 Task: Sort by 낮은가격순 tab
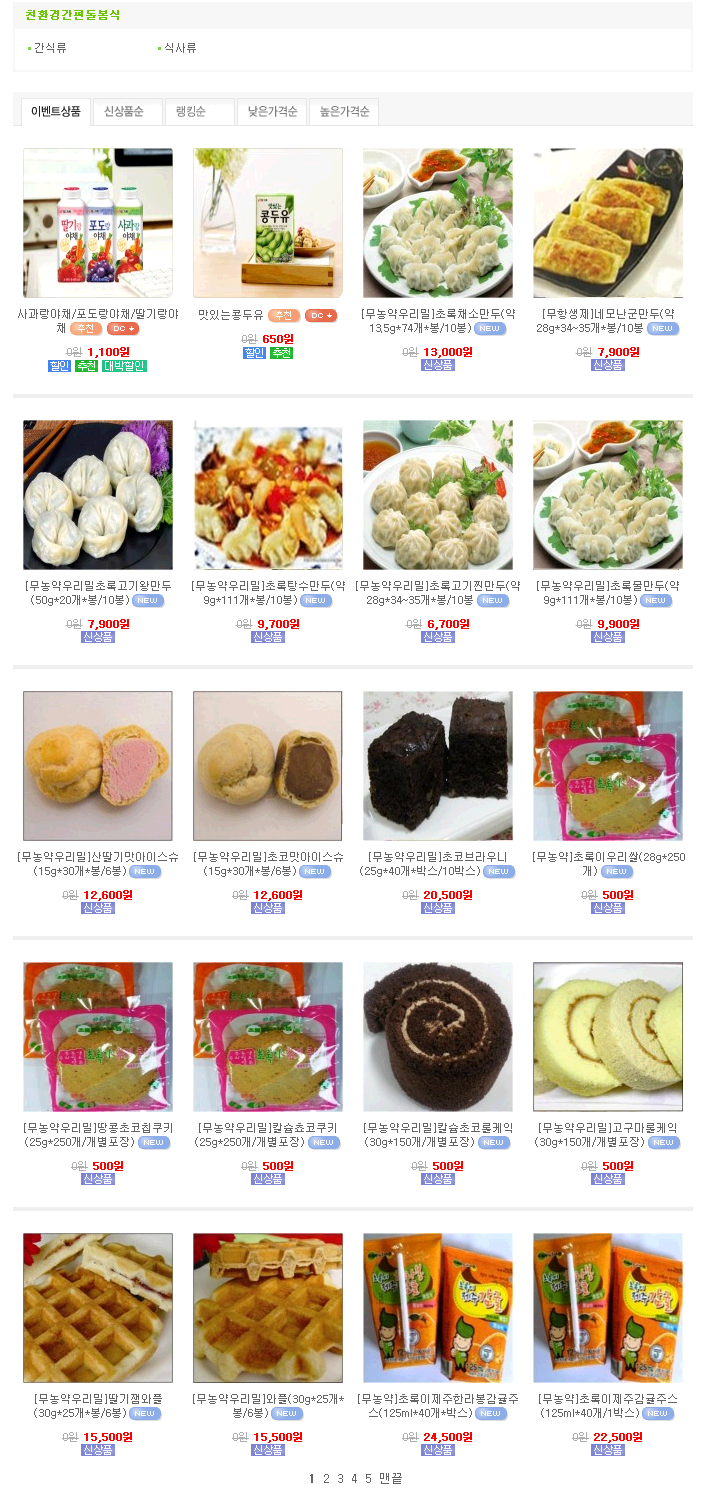[272, 112]
